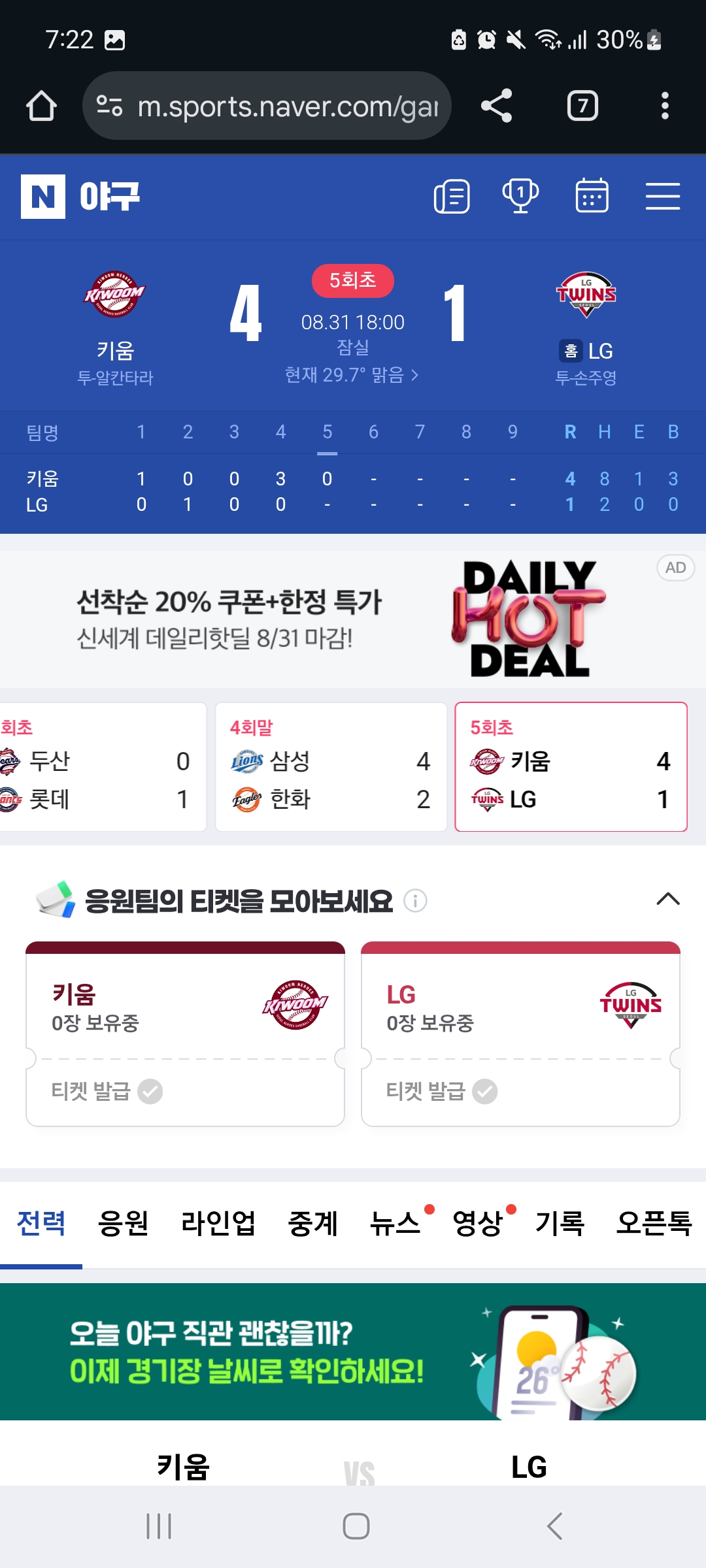The height and width of the screenshot is (1568, 706).
Task: Open the browser tab switcher showing 7
Action: point(582,106)
